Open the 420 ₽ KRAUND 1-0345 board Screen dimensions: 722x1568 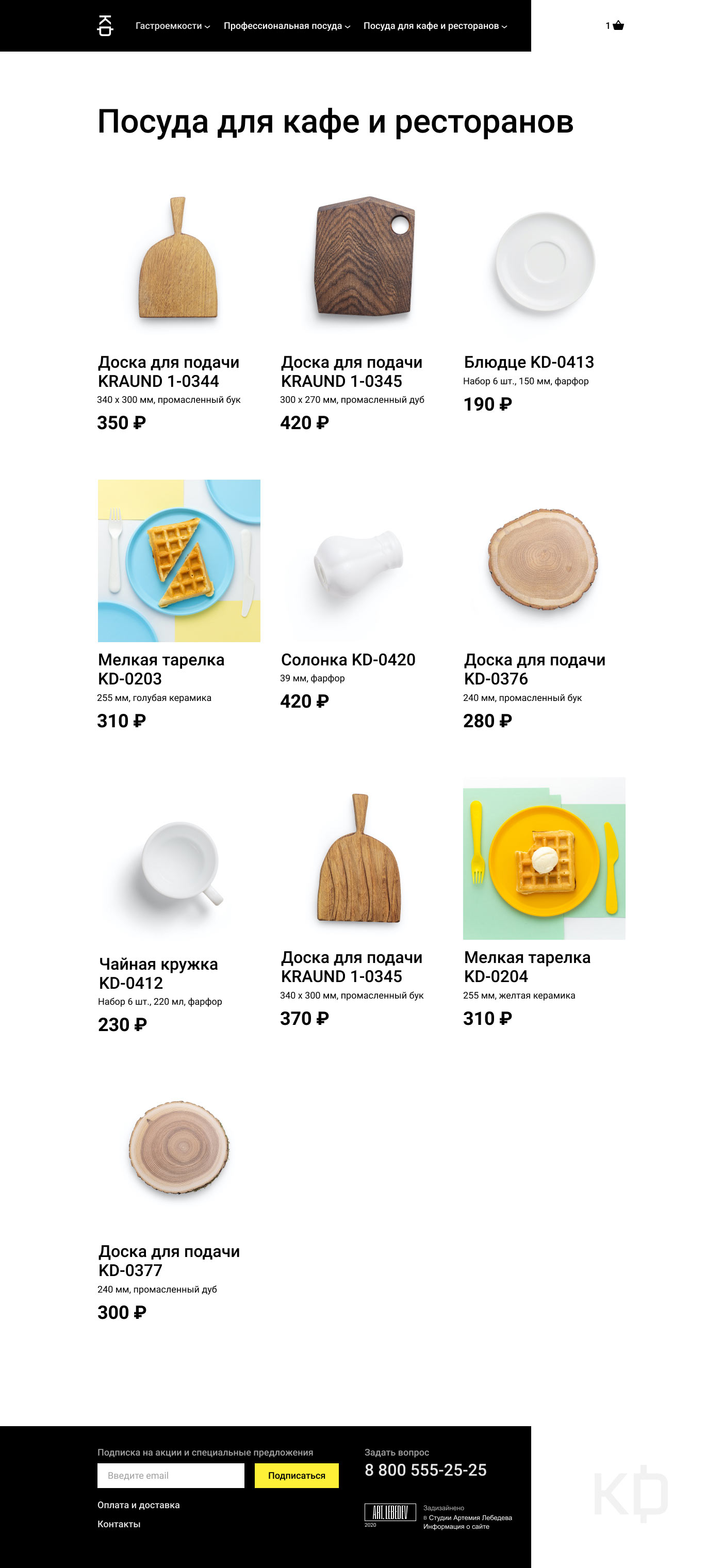(351, 371)
